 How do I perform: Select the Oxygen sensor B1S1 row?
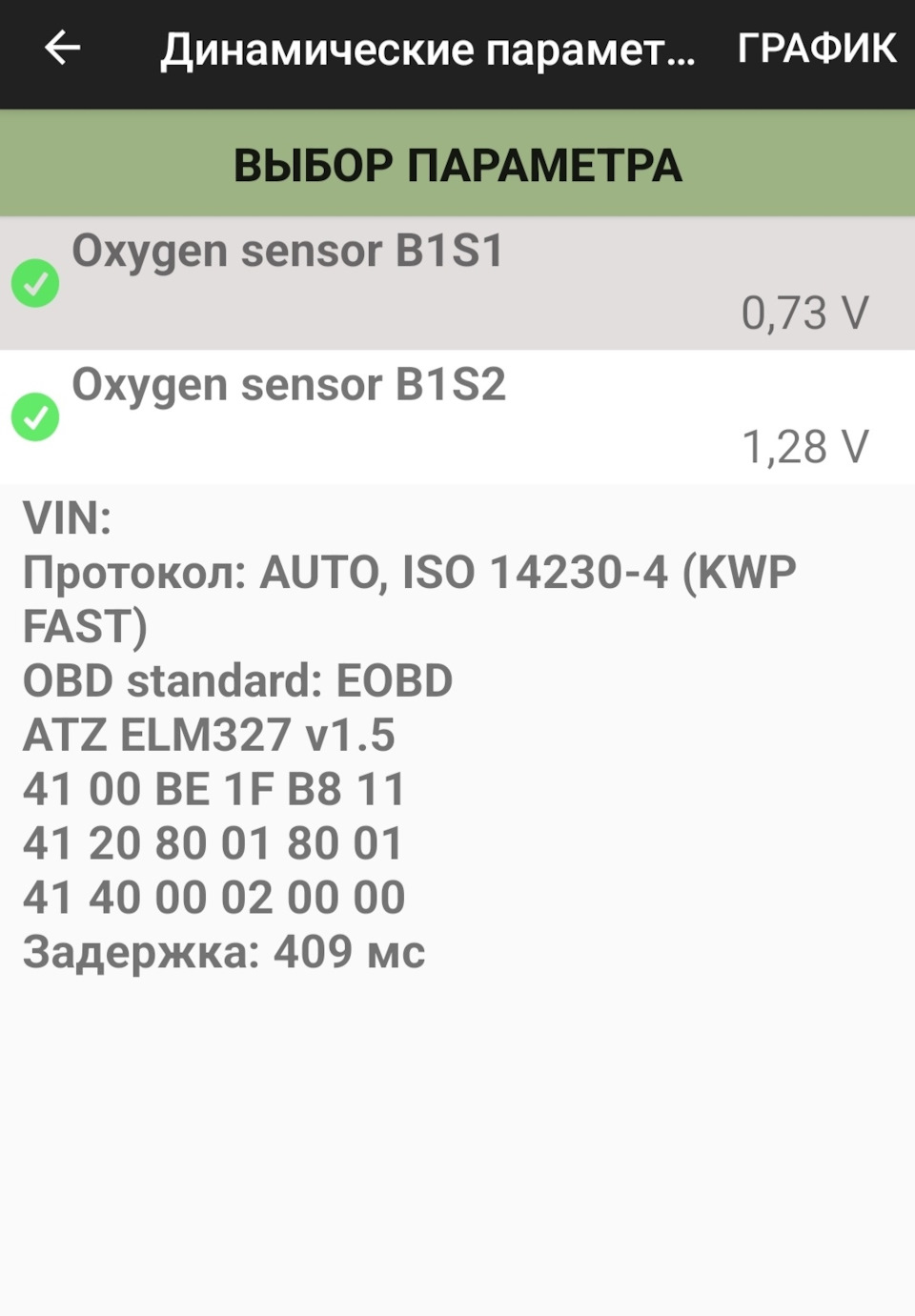tap(457, 282)
